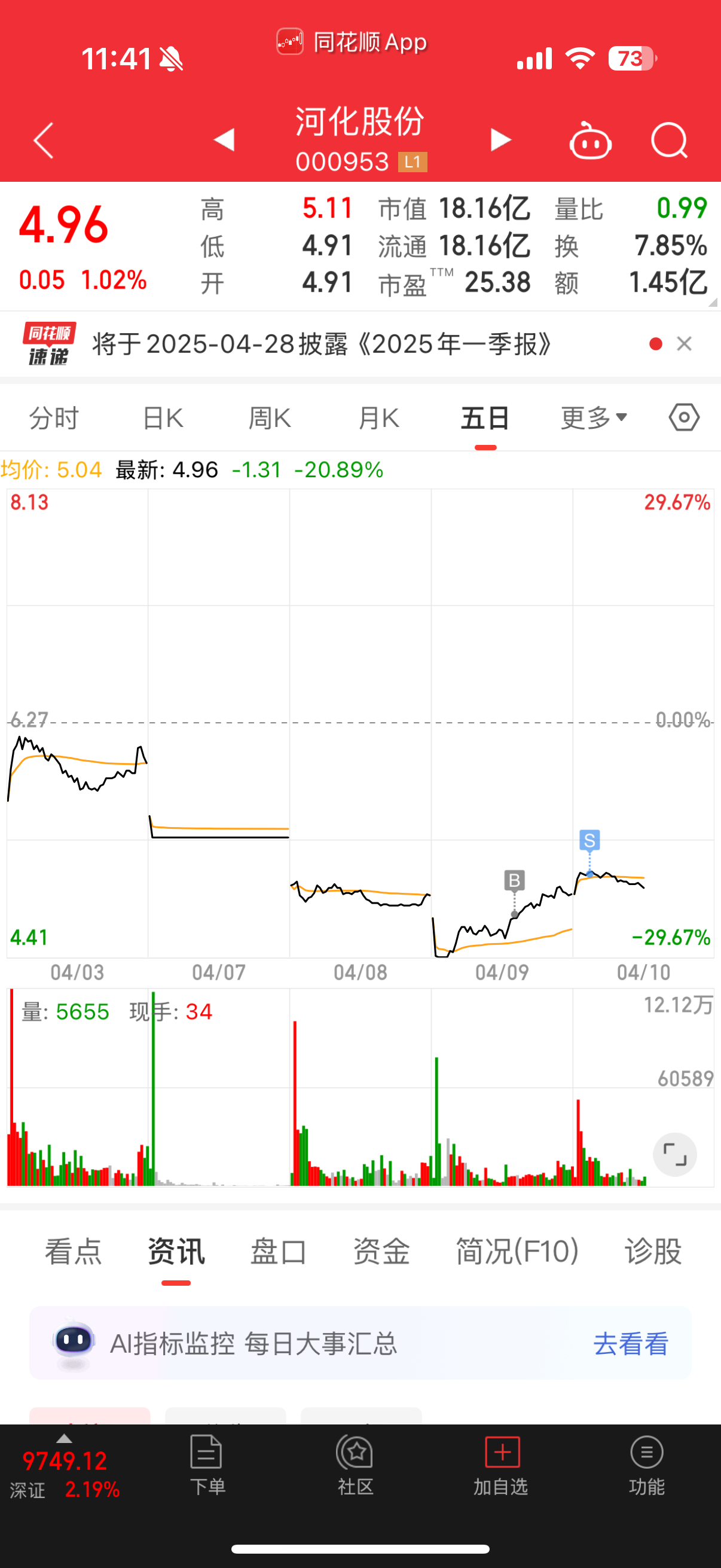Open the search magnifier icon
Screen dimensions: 721x1568
668,141
